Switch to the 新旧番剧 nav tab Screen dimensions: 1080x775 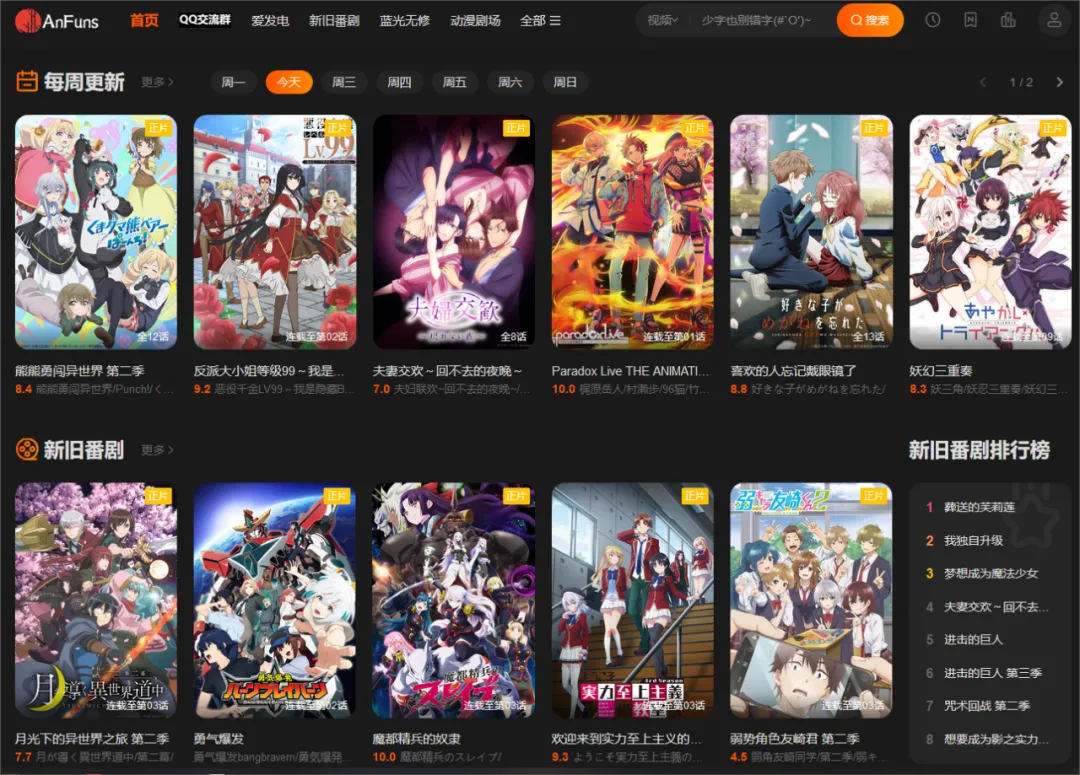[334, 20]
